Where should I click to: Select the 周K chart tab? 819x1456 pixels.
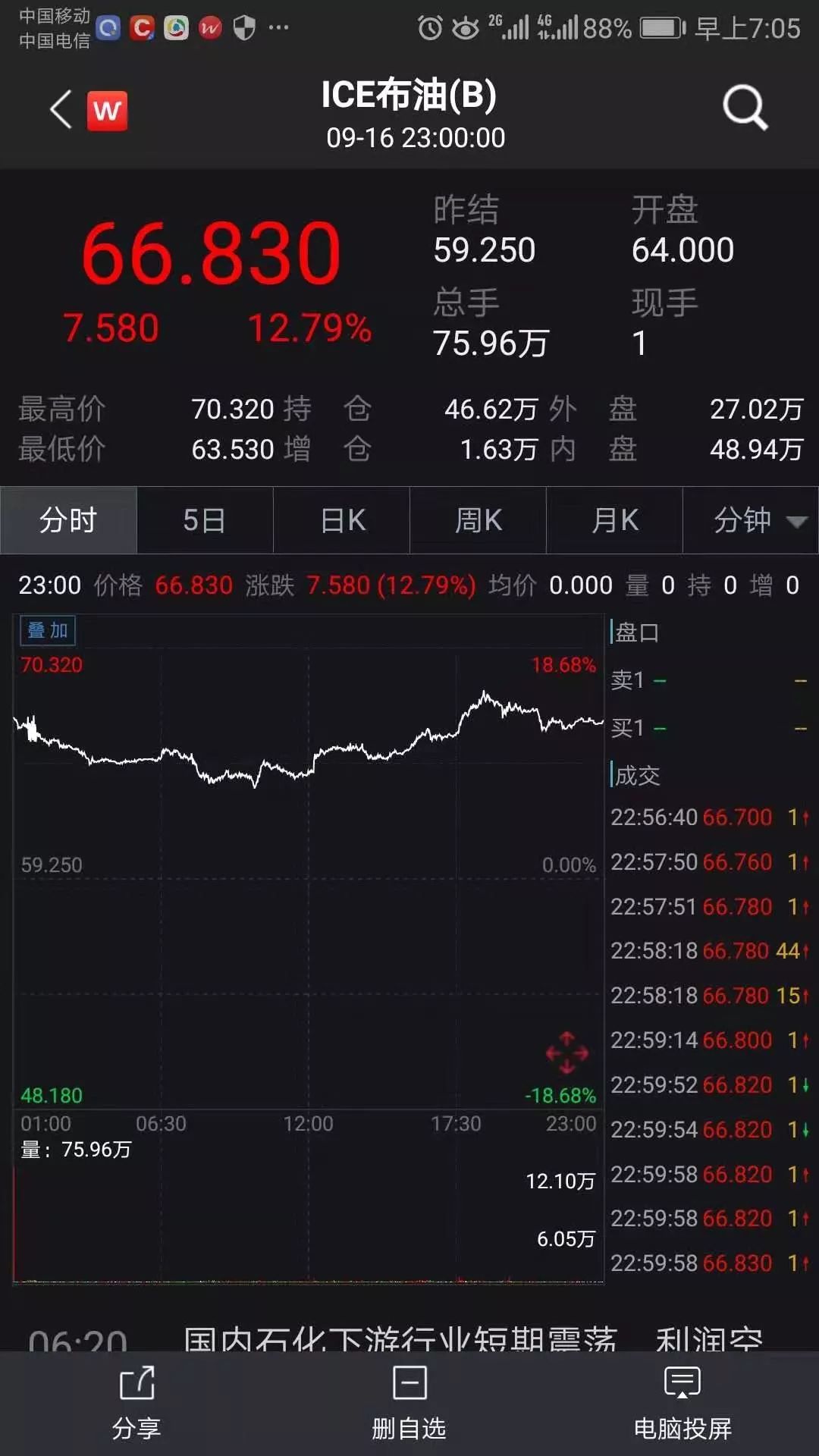pyautogui.click(x=479, y=520)
